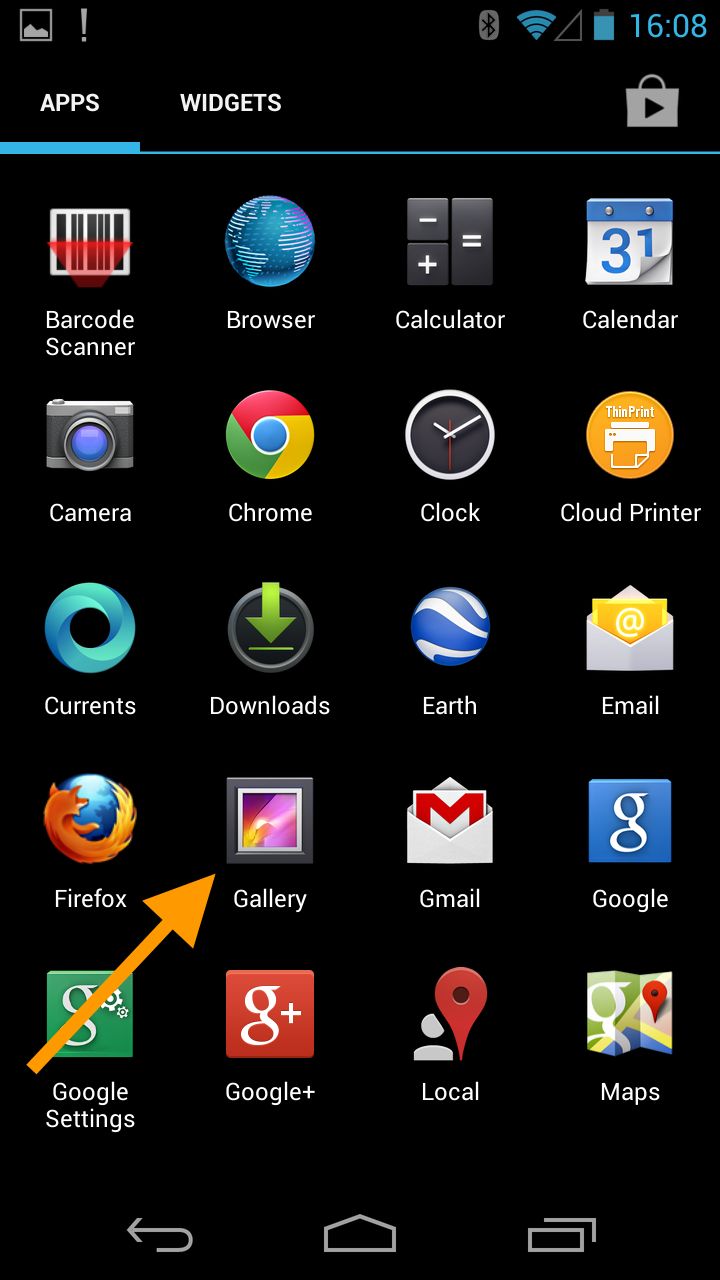Open the Gallery app
Screen dimensions: 720x1280
[270, 820]
